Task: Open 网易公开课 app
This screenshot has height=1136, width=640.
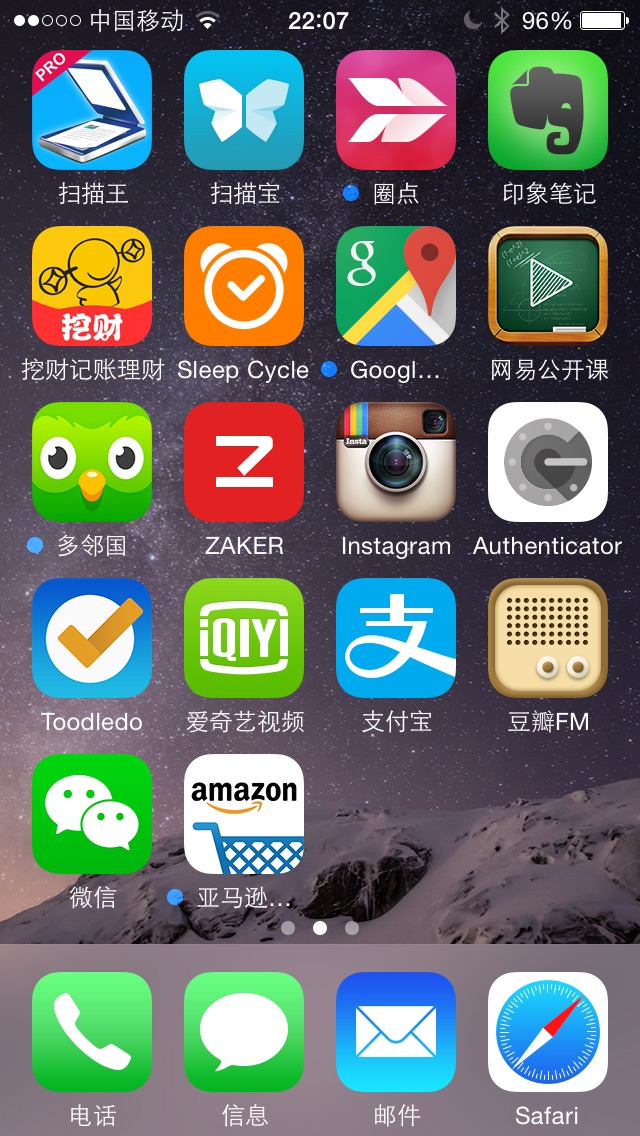Action: [x=548, y=286]
